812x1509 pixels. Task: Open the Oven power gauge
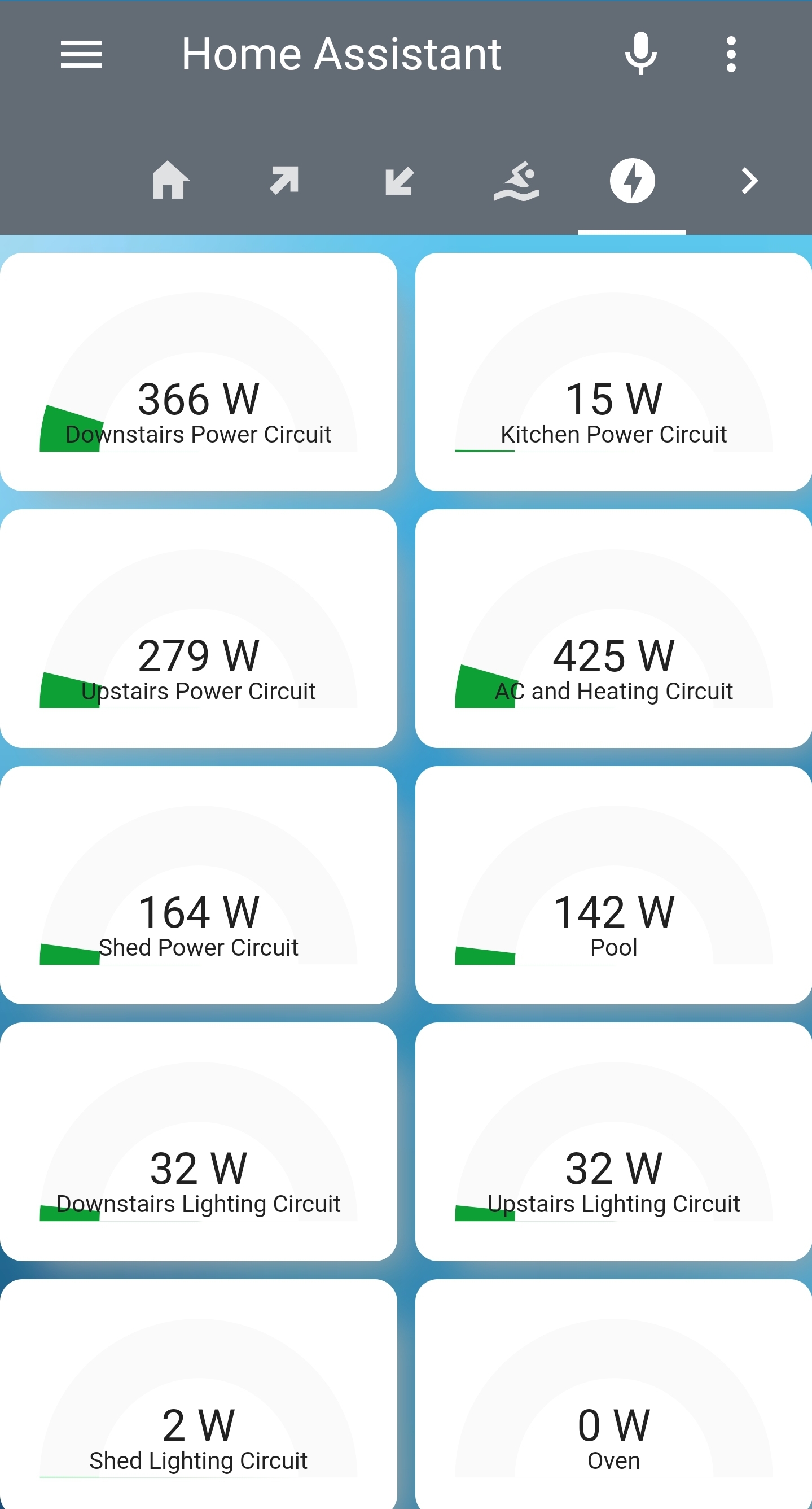coord(613,1394)
